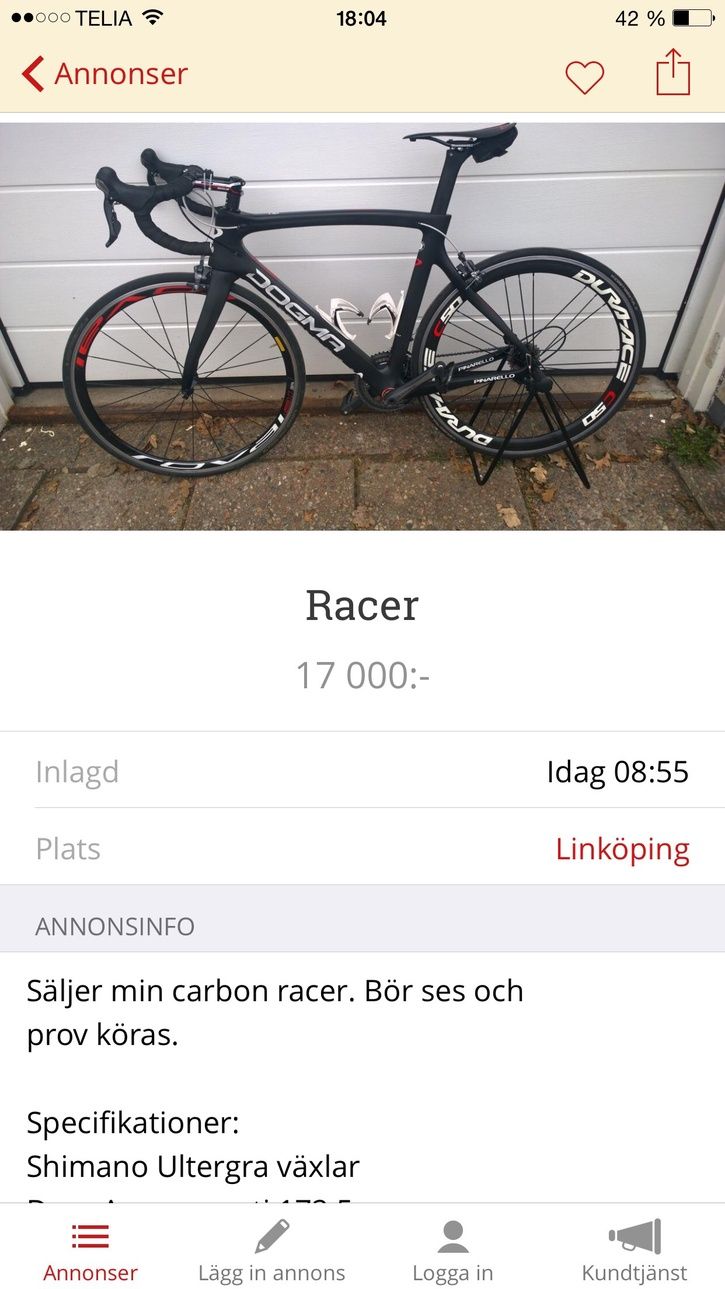The image size is (725, 1289).
Task: Open the Kundtjänst tab
Action: pos(634,1251)
